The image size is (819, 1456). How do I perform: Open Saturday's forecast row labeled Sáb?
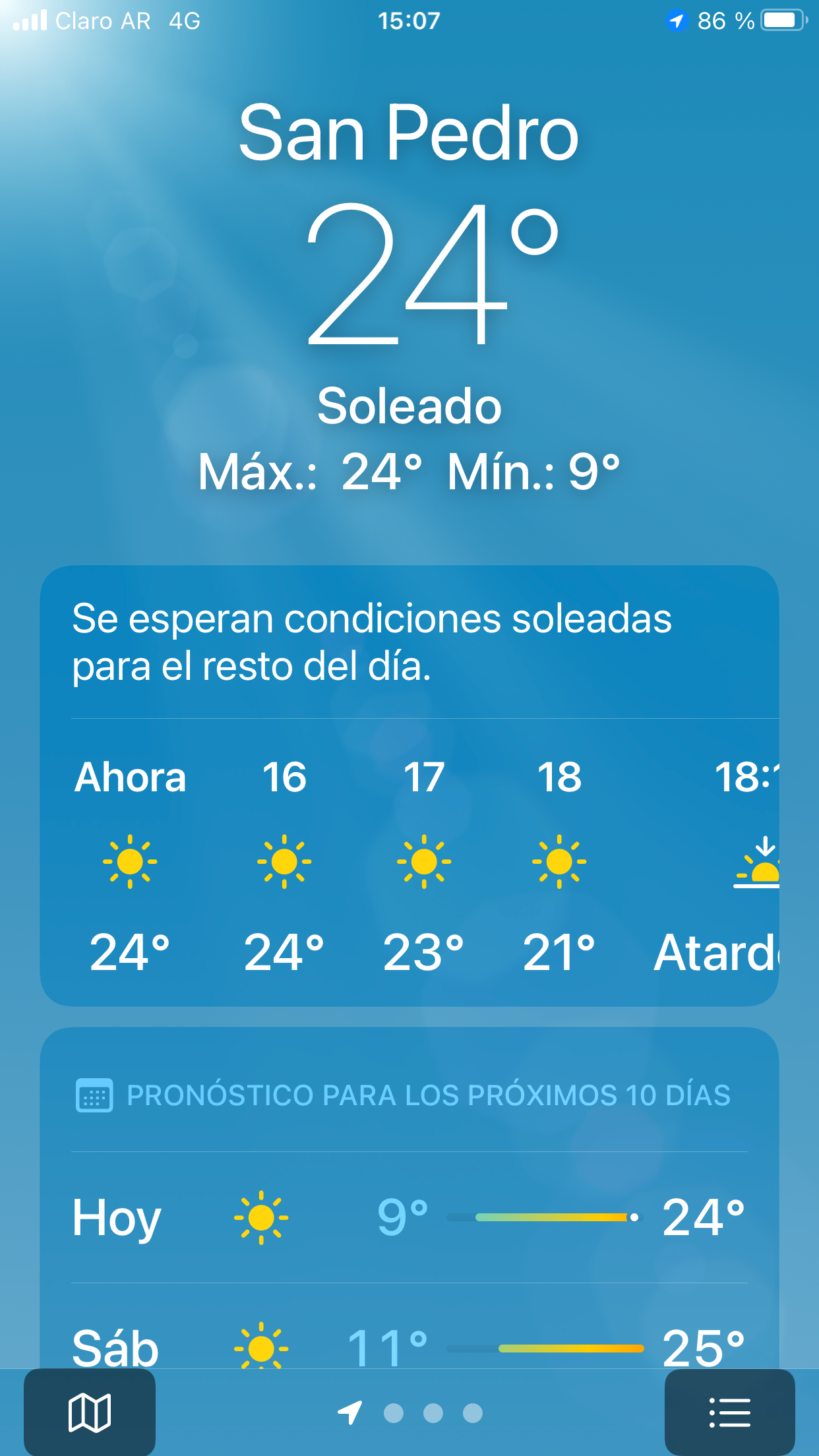click(x=409, y=1326)
